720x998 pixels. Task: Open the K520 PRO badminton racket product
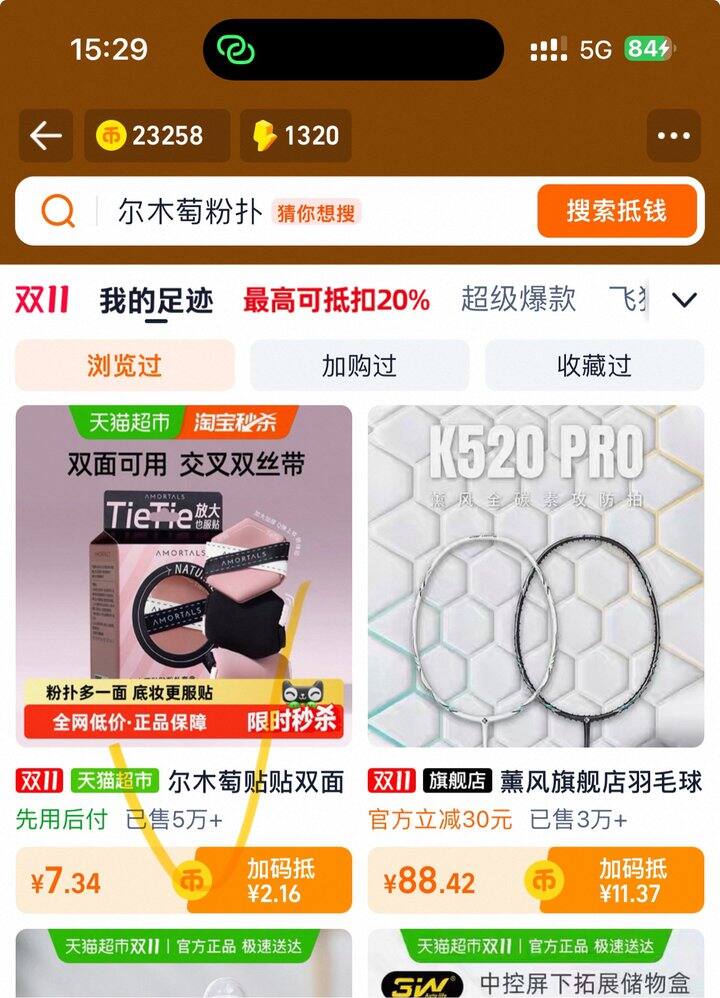coord(536,575)
